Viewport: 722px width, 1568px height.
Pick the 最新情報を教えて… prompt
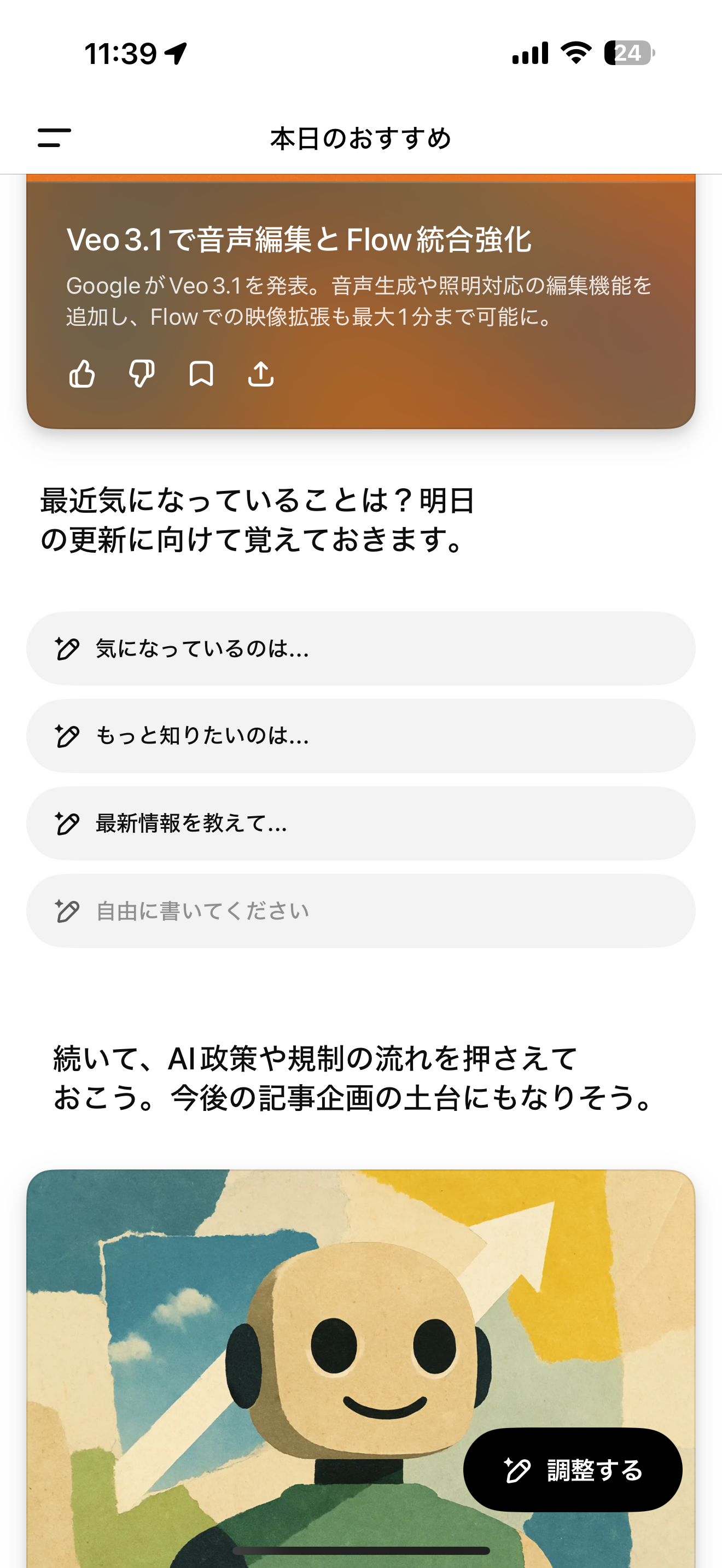click(x=360, y=823)
